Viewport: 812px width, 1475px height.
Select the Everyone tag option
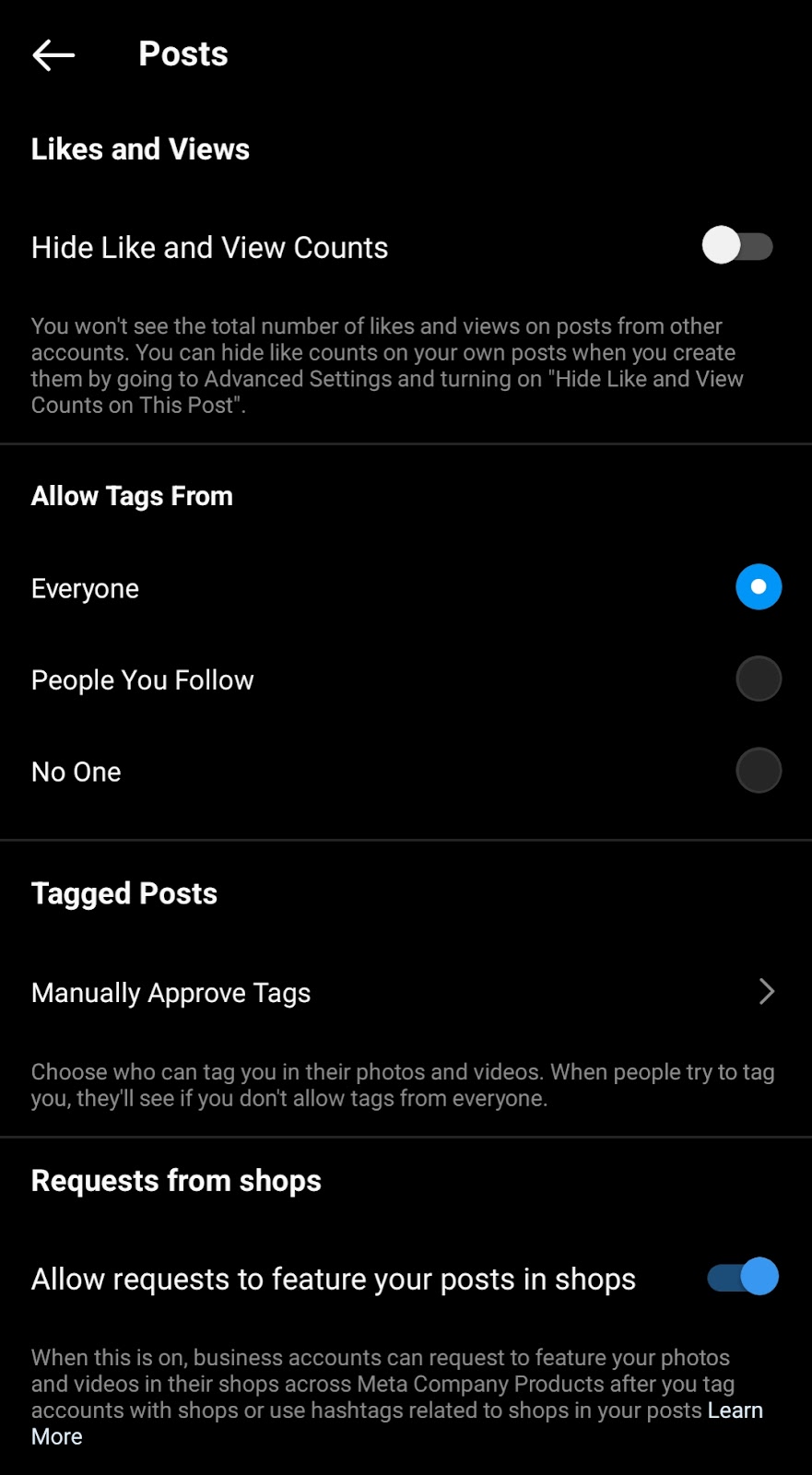coord(758,586)
